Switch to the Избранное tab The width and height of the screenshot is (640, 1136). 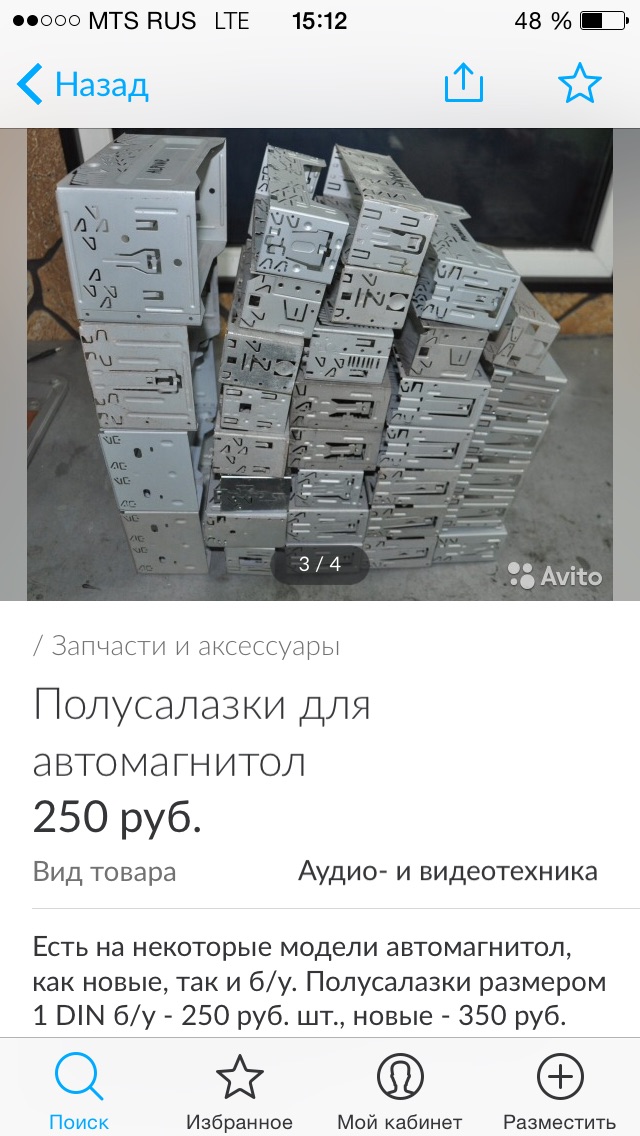(x=239, y=1090)
